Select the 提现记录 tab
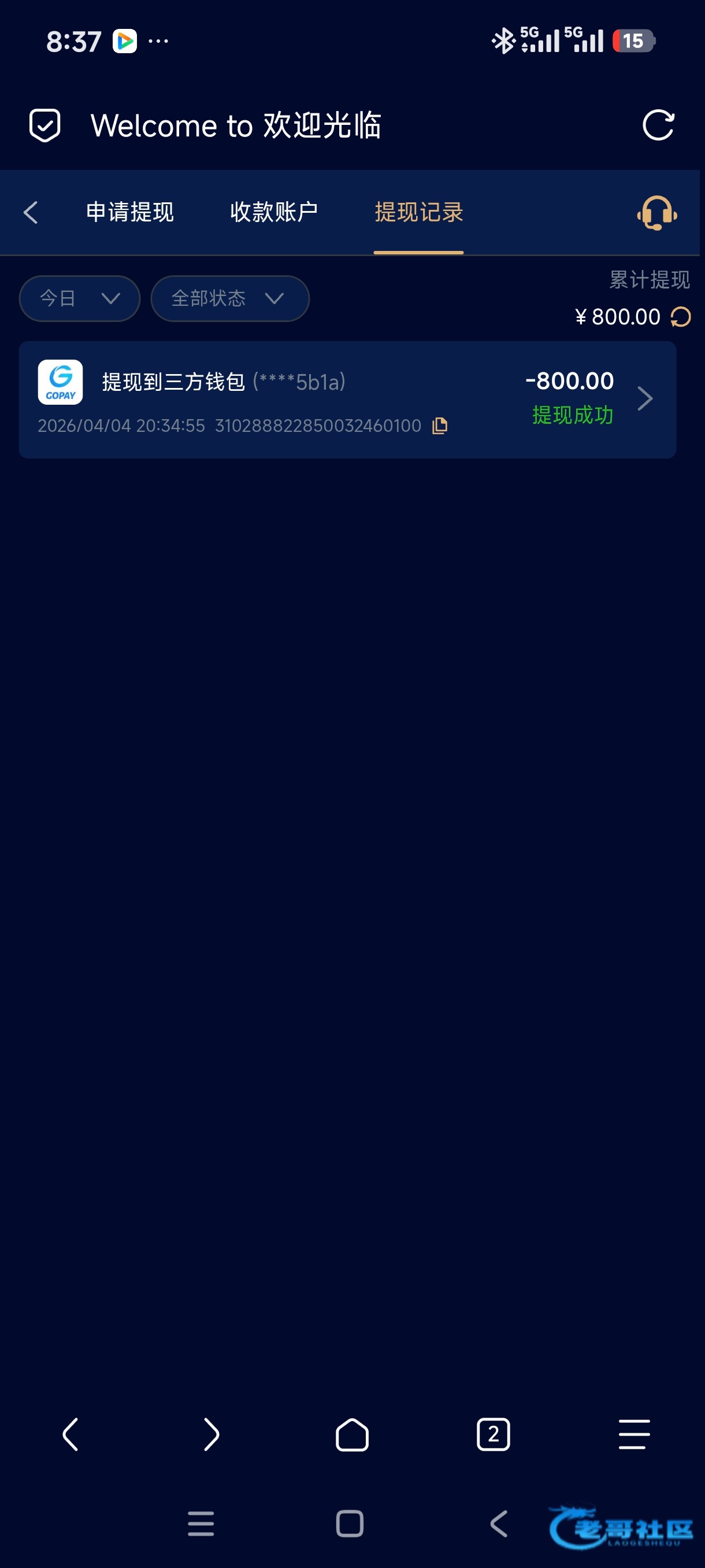Viewport: 705px width, 1568px height. pyautogui.click(x=418, y=212)
